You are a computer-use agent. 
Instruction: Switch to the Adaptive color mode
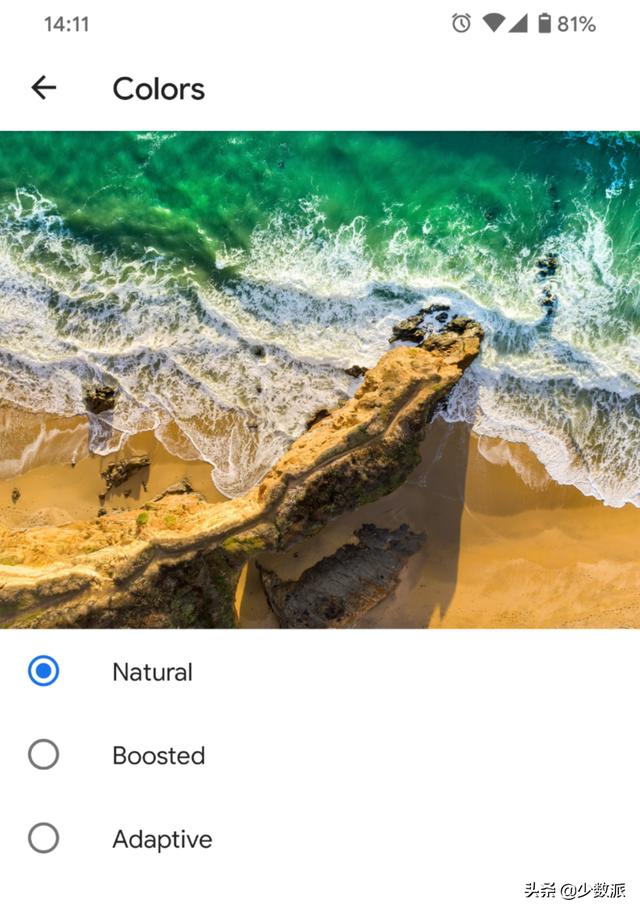tap(44, 838)
